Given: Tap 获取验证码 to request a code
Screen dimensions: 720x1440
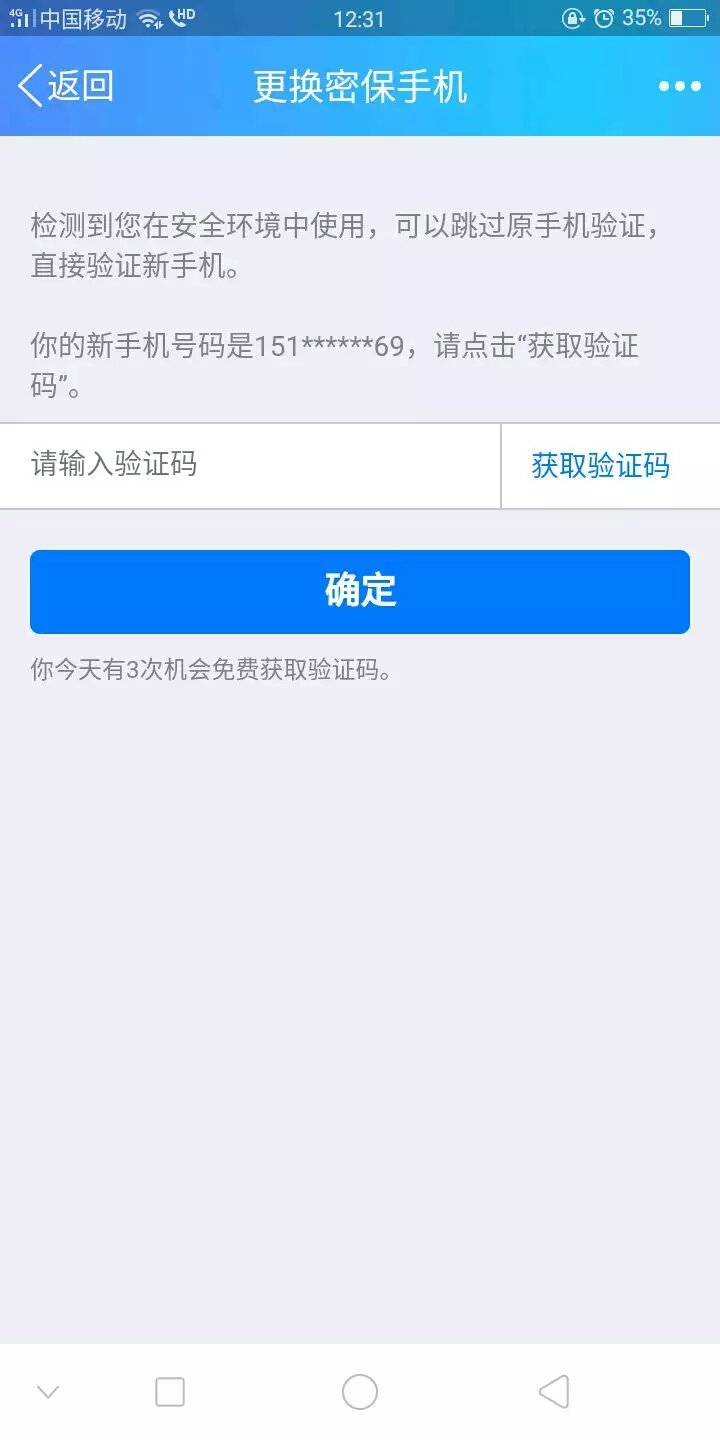Looking at the screenshot, I should pos(600,466).
